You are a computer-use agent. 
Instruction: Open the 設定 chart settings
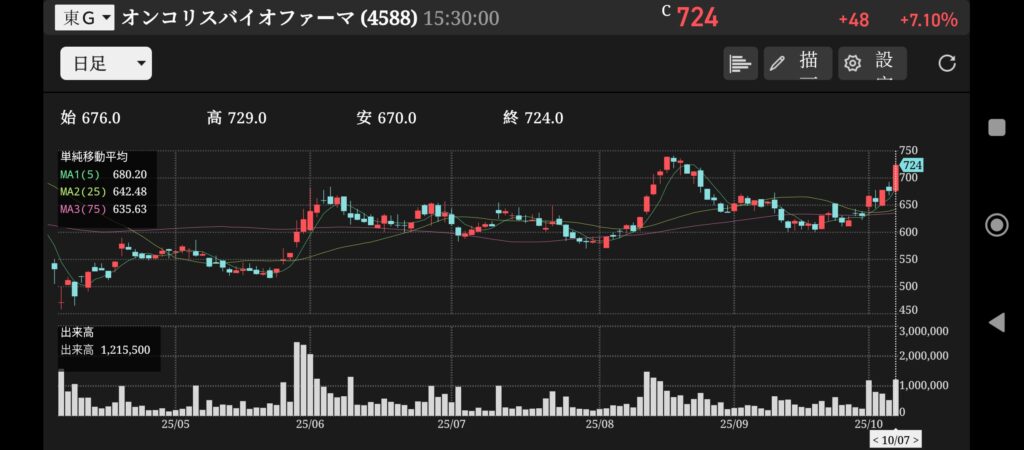(872, 64)
